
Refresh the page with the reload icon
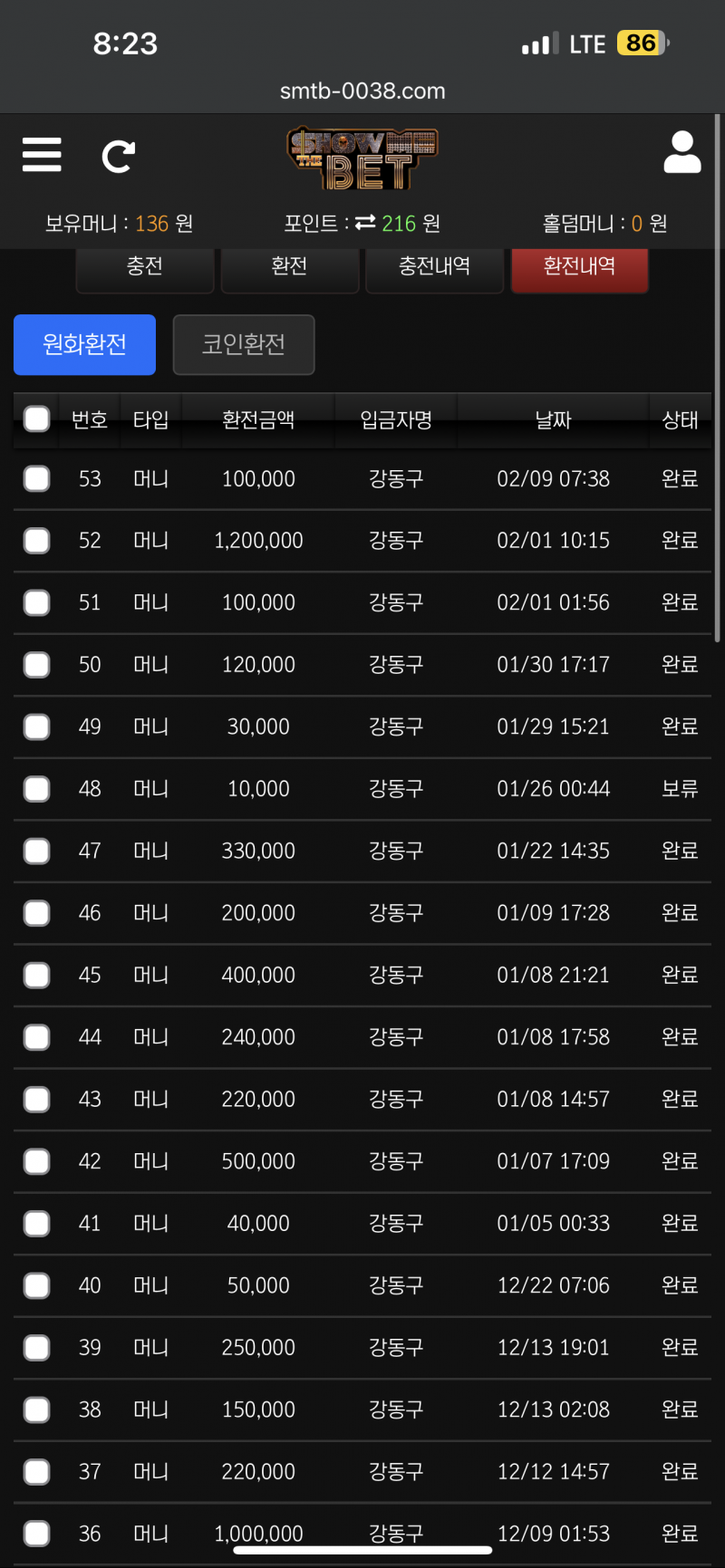(119, 157)
